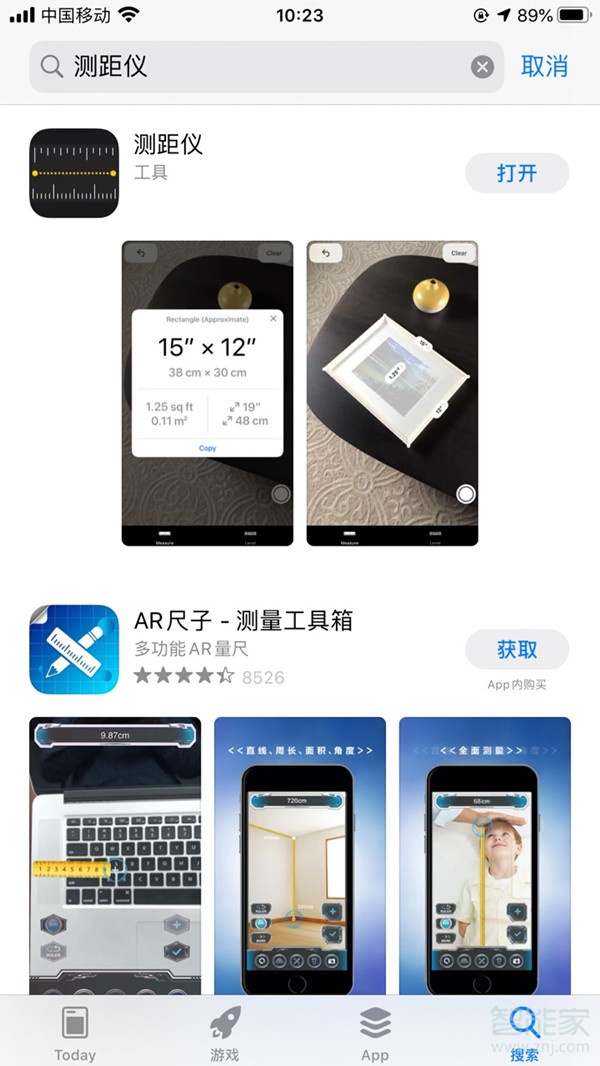The image size is (600, 1066).
Task: Open the AR尺子 - 测量工具箱 app icon
Action: (74, 650)
